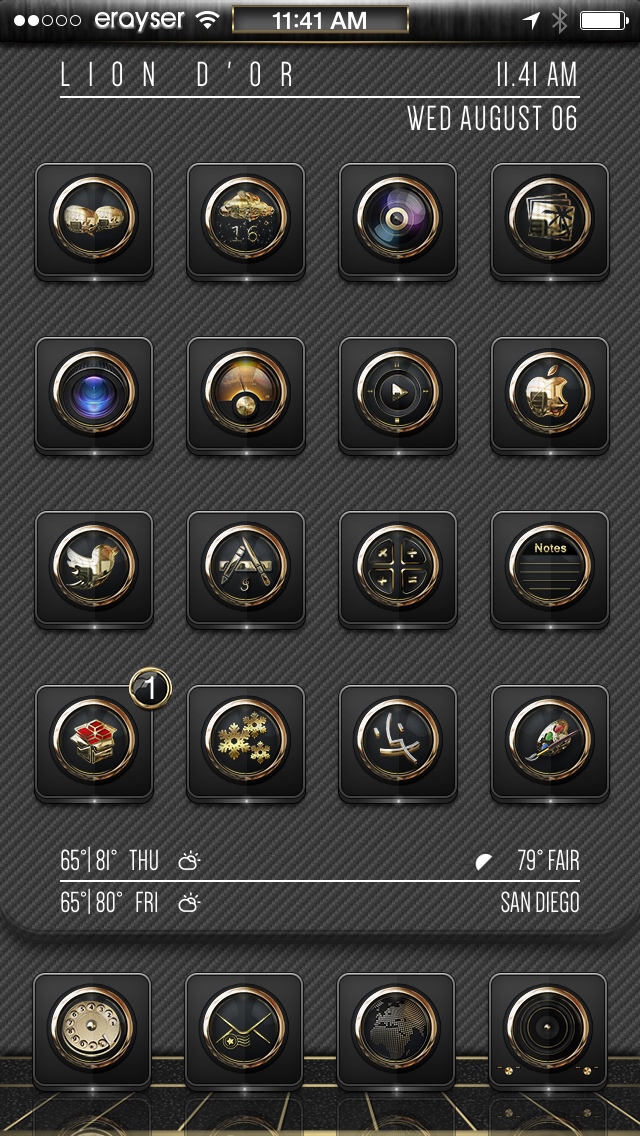Open the calendar icon showing 16
The width and height of the screenshot is (640, 1136).
click(246, 218)
